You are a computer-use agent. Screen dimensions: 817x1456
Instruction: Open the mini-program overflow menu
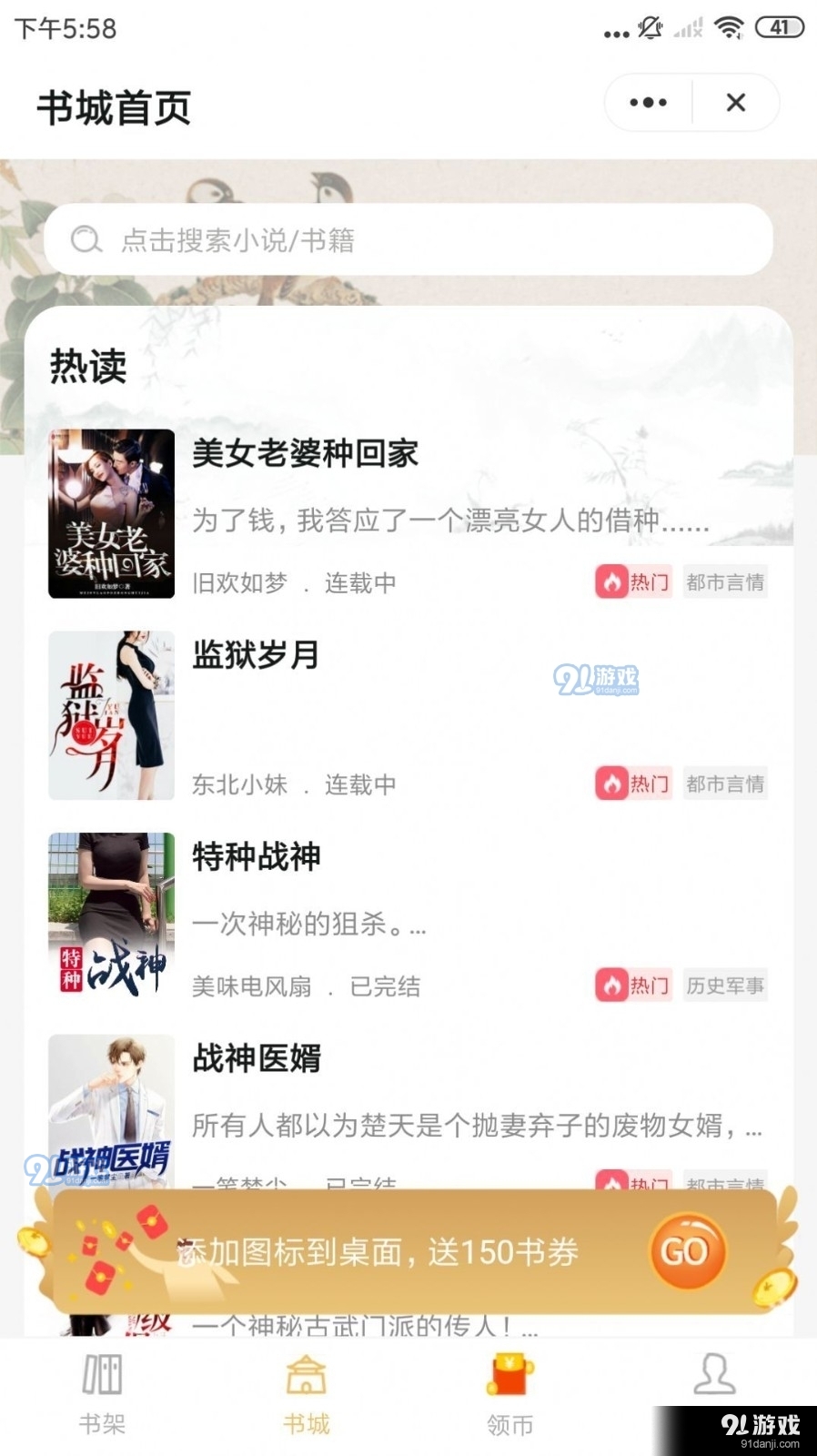pyautogui.click(x=648, y=103)
